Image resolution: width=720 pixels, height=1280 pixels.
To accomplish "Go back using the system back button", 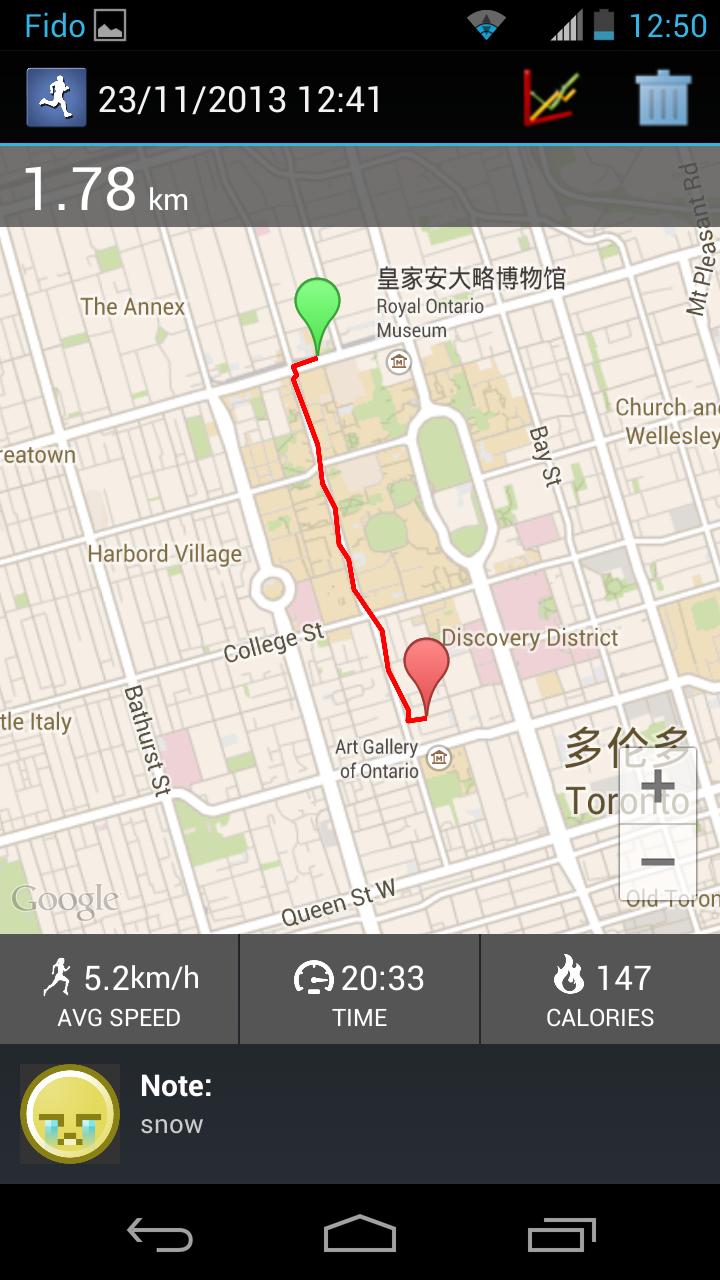I will 160,1233.
